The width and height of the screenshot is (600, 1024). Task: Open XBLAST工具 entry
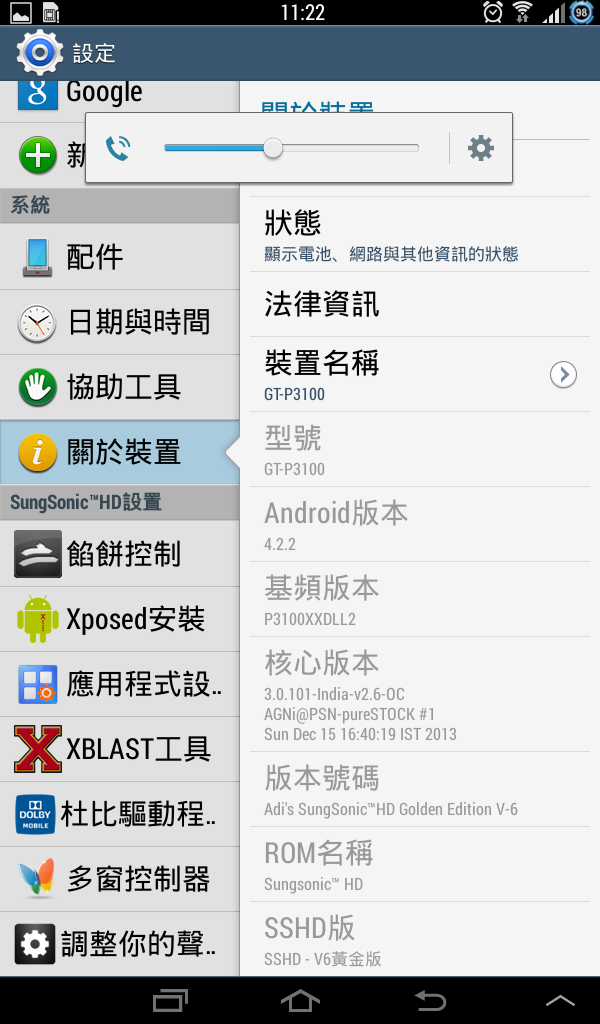pyautogui.click(x=120, y=748)
